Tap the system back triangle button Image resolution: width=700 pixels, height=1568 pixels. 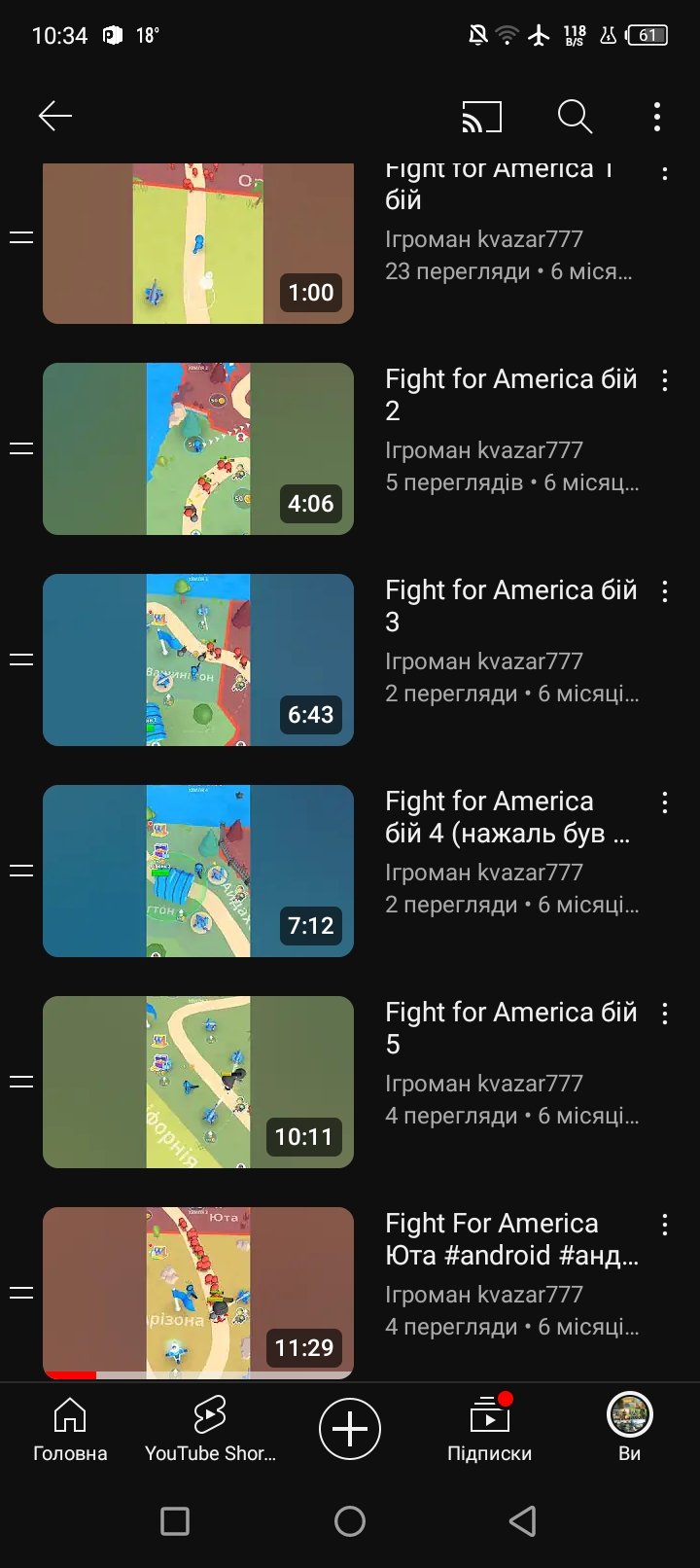pyautogui.click(x=523, y=1521)
